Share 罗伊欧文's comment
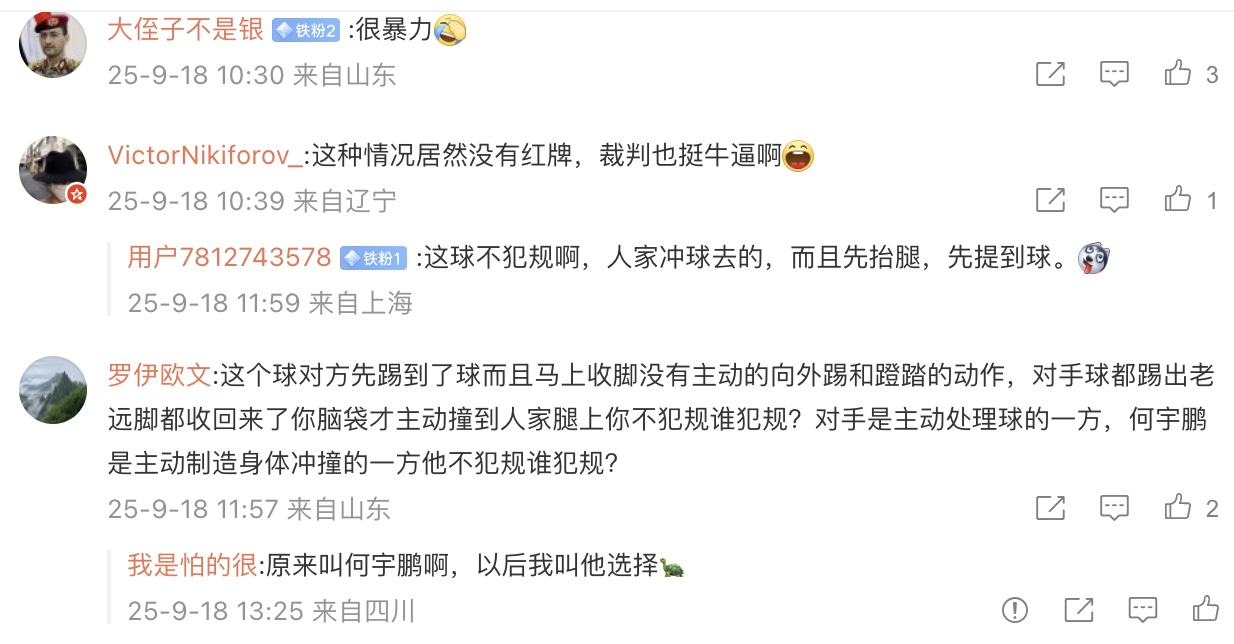This screenshot has width=1234, height=644. (1050, 507)
